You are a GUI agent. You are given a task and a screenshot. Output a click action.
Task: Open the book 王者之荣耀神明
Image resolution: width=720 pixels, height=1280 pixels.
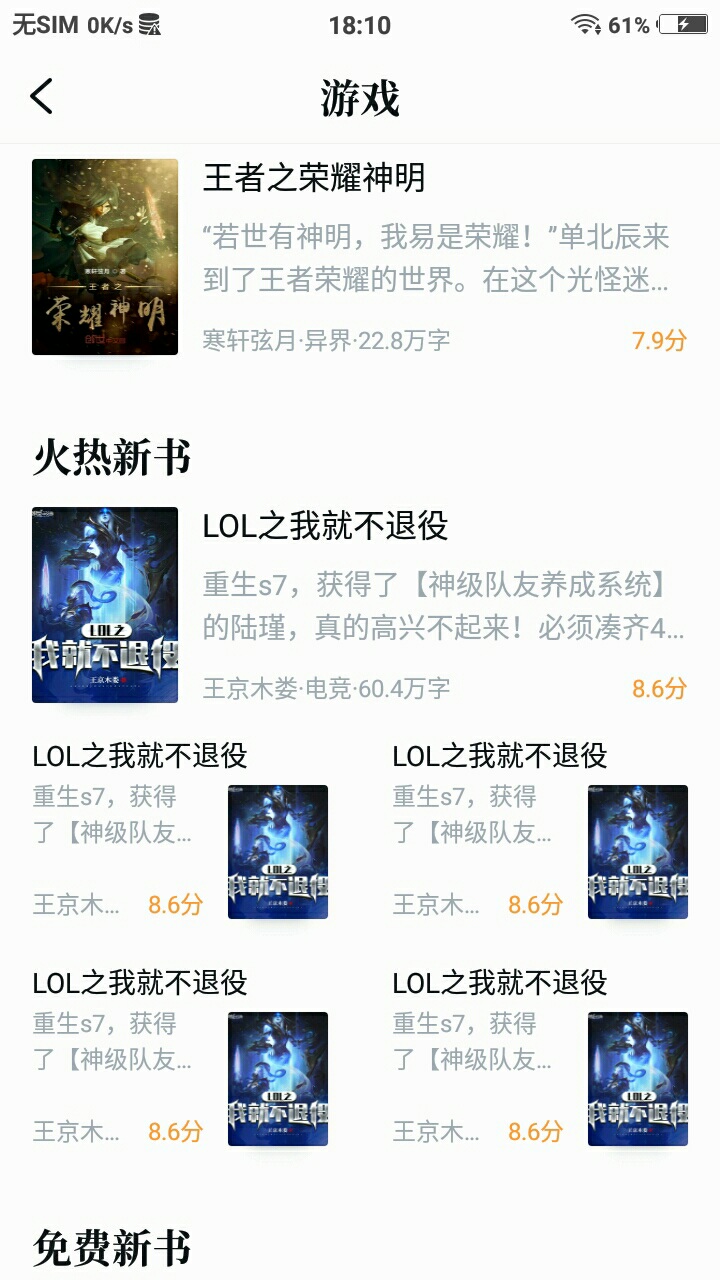point(314,178)
